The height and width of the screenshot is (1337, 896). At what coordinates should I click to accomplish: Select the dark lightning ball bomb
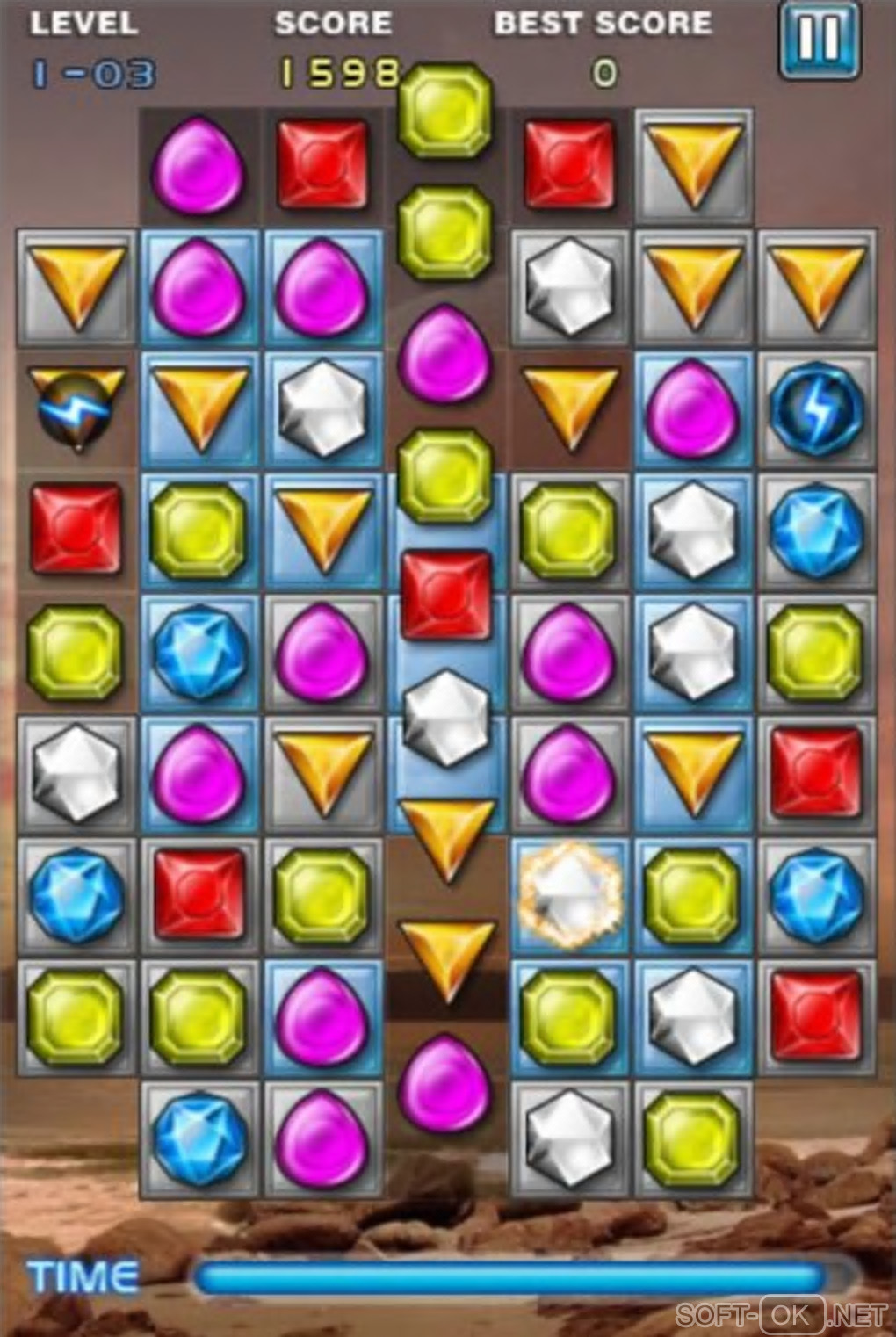click(x=76, y=408)
